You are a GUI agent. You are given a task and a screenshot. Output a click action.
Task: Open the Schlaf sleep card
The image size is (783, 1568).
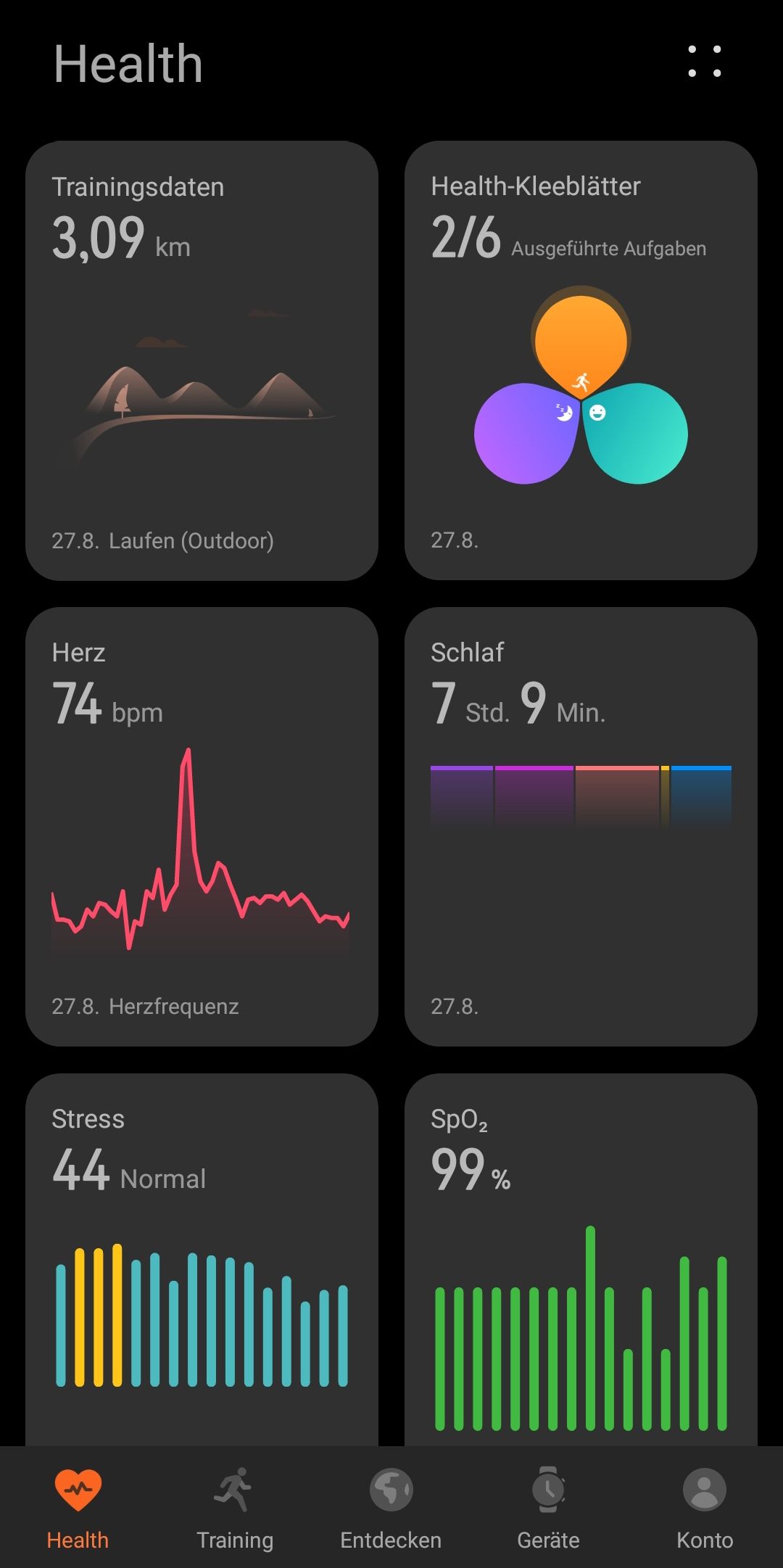point(581,827)
